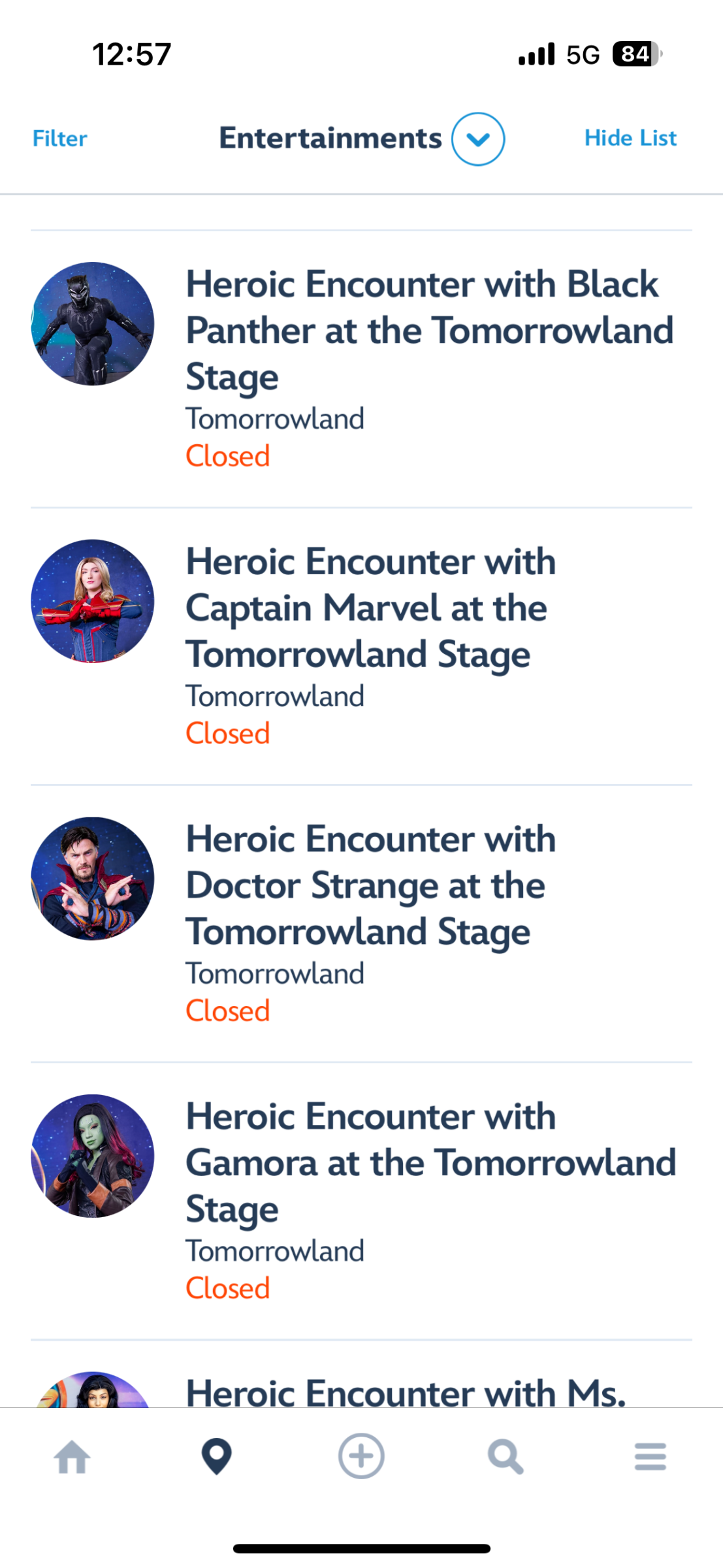
Task: Open Heroic Encounter with Captain Marvel
Action: 361,646
